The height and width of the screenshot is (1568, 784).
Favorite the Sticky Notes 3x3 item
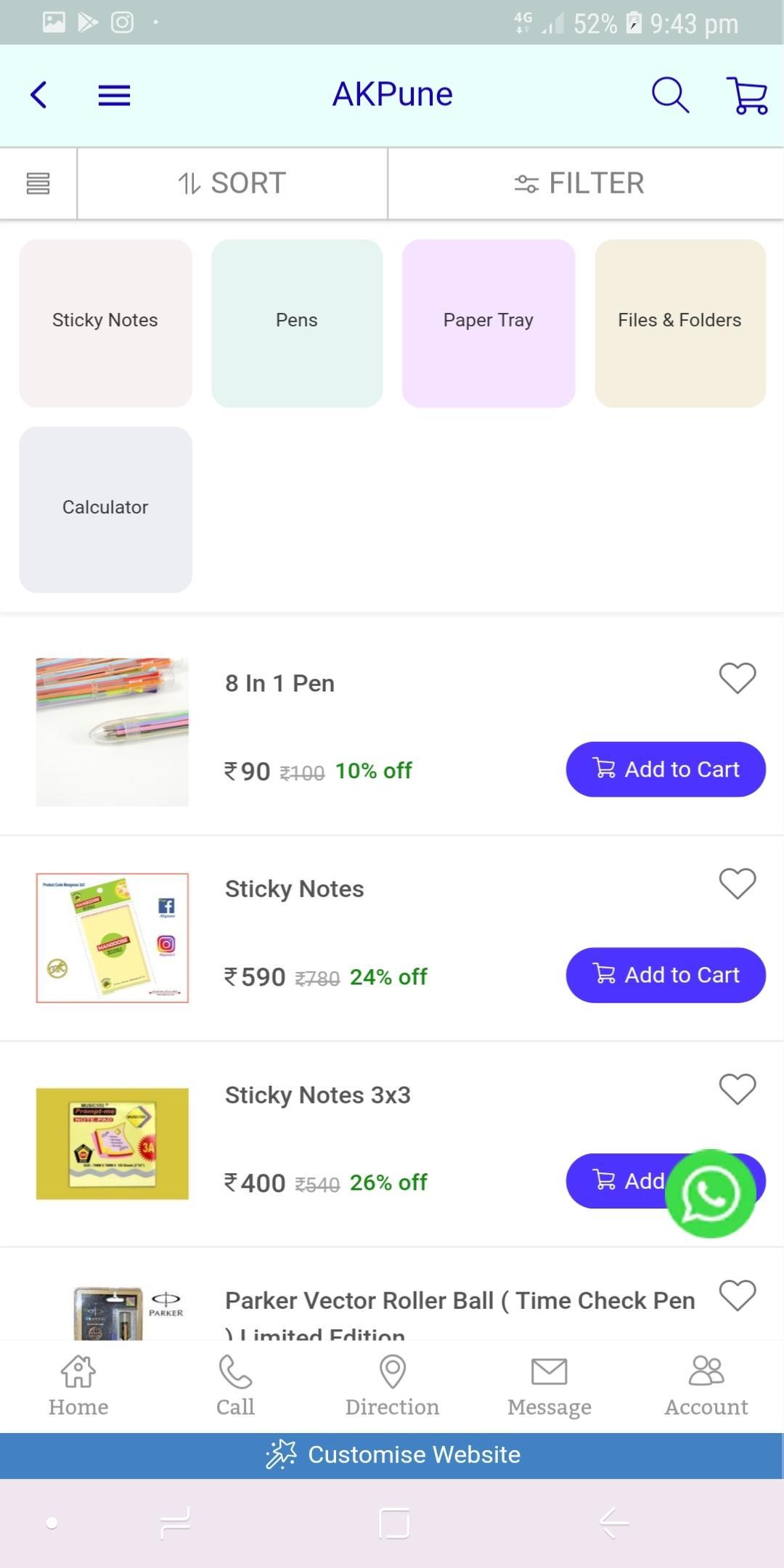(737, 1089)
